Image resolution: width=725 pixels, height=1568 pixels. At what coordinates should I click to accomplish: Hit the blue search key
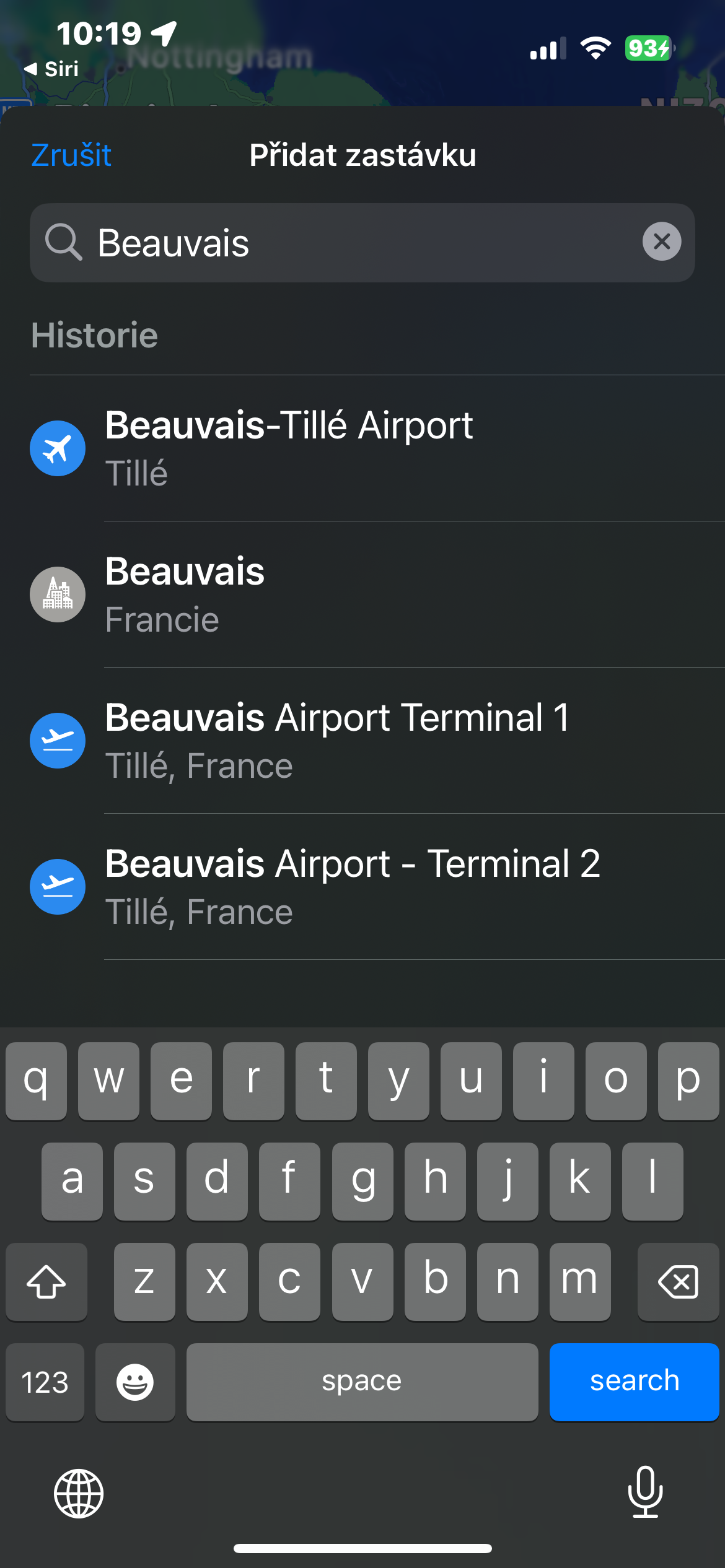coord(634,1382)
